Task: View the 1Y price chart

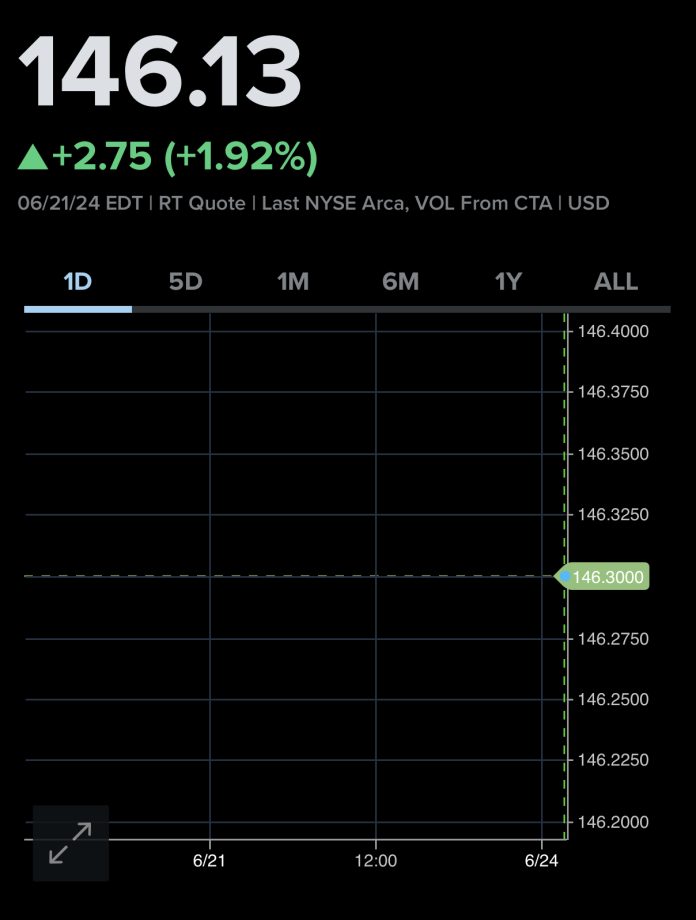Action: [508, 282]
